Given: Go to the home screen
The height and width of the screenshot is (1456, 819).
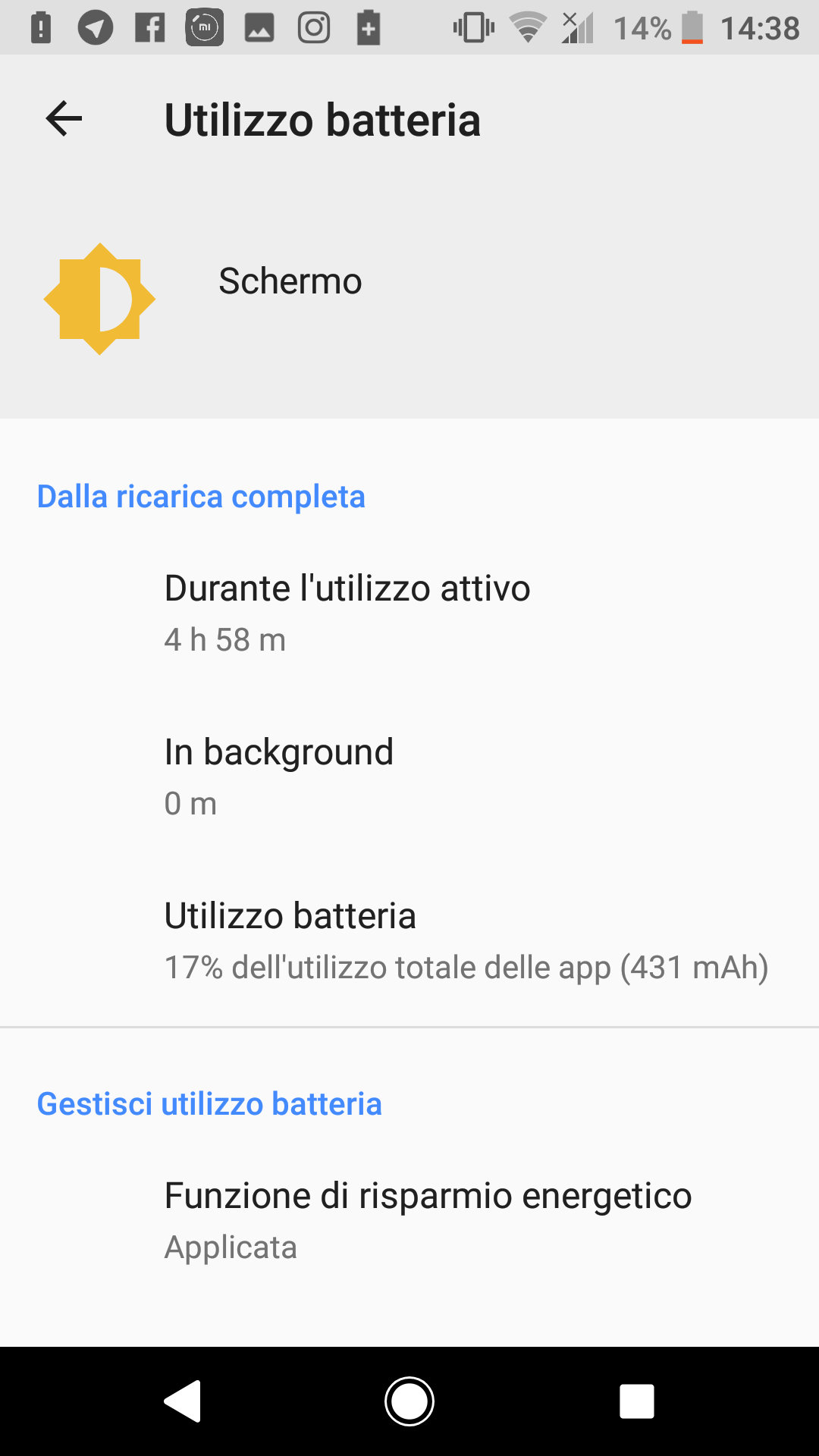Looking at the screenshot, I should click(x=409, y=1401).
